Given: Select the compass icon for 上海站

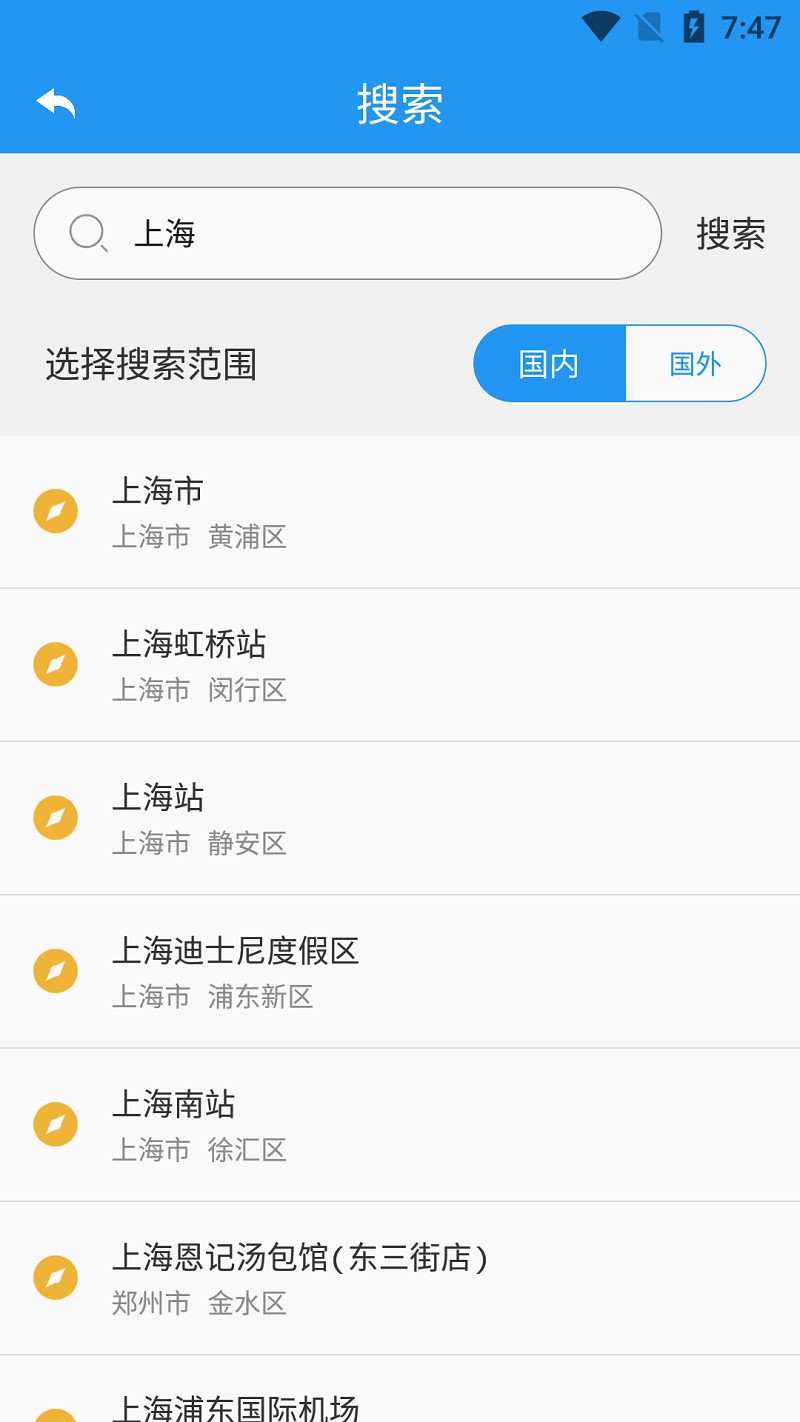Looking at the screenshot, I should coord(55,817).
